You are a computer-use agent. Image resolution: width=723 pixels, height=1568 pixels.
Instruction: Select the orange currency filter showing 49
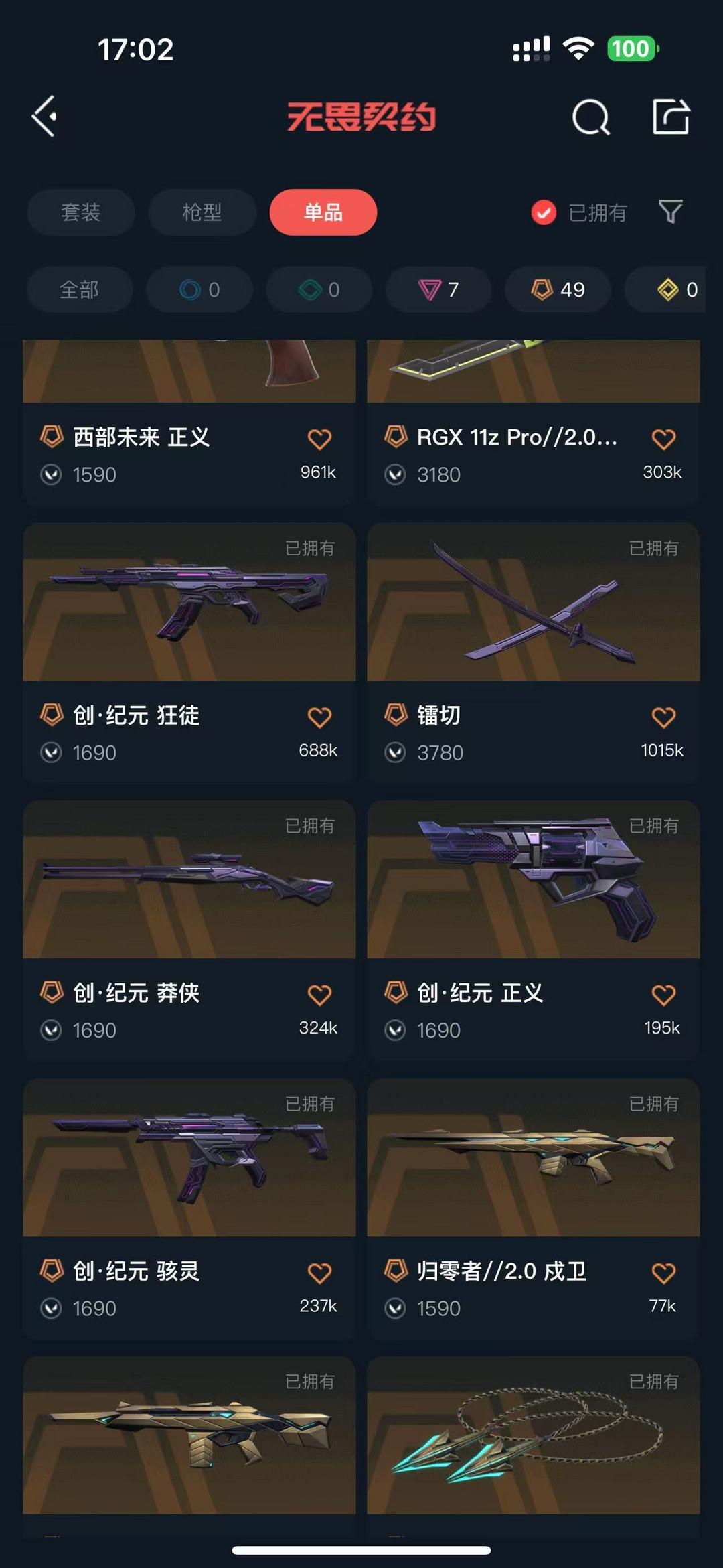point(557,289)
